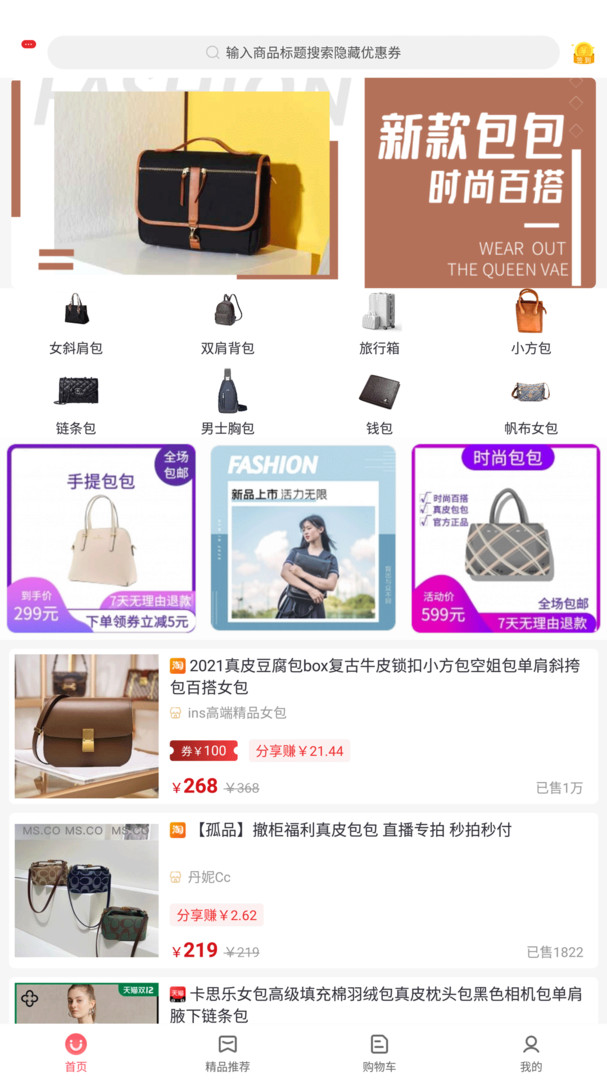
Task: Open the 旅行箱 category
Action: tap(380, 323)
